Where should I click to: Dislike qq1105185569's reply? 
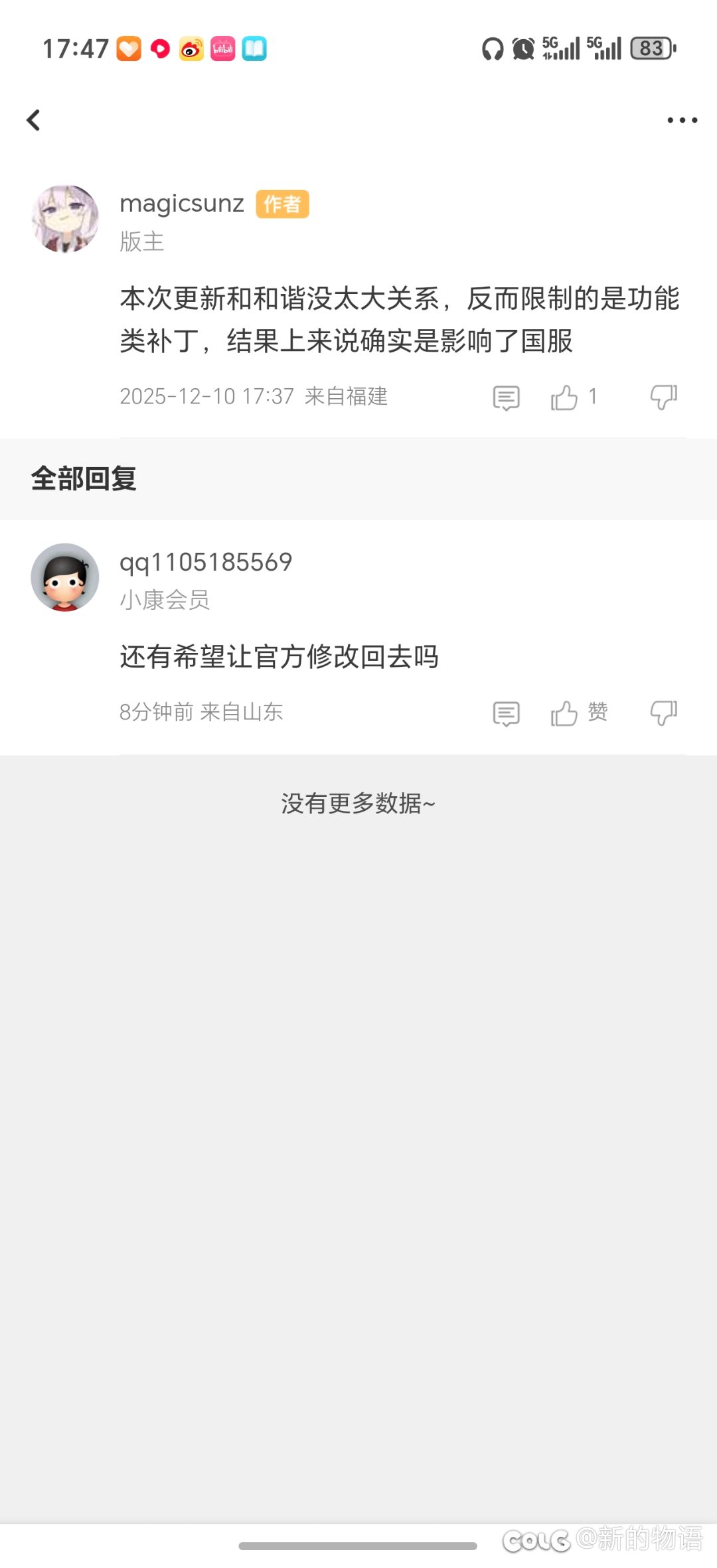click(663, 713)
